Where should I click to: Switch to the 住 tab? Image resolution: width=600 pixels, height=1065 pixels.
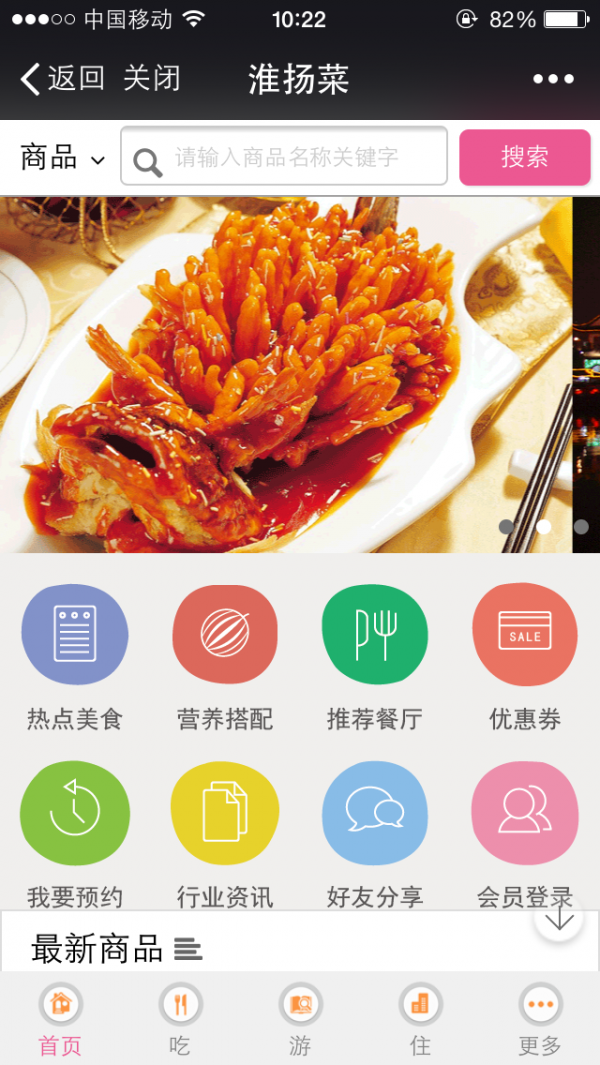pos(420,1018)
